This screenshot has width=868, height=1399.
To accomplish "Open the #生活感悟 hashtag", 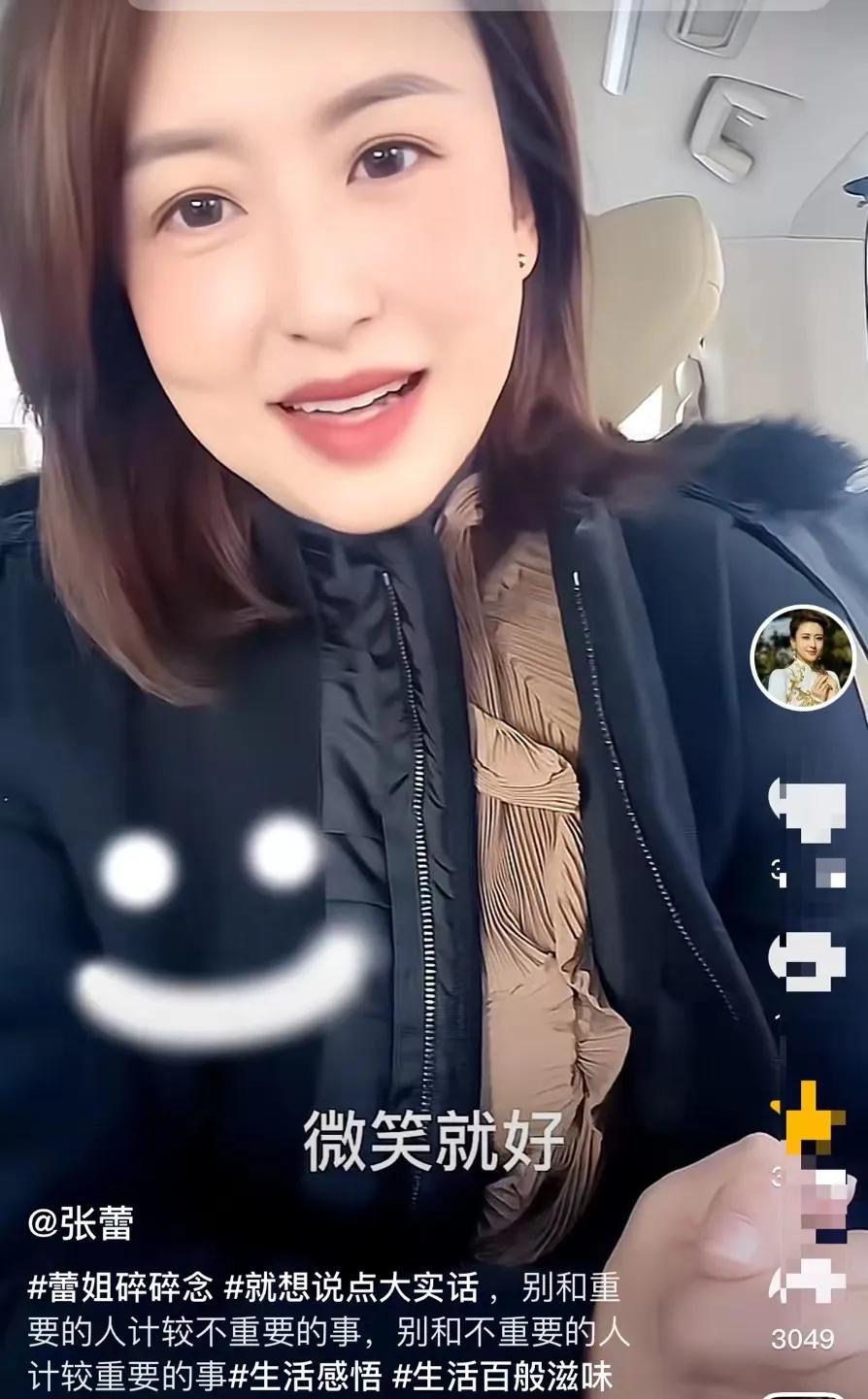I will (x=305, y=1377).
